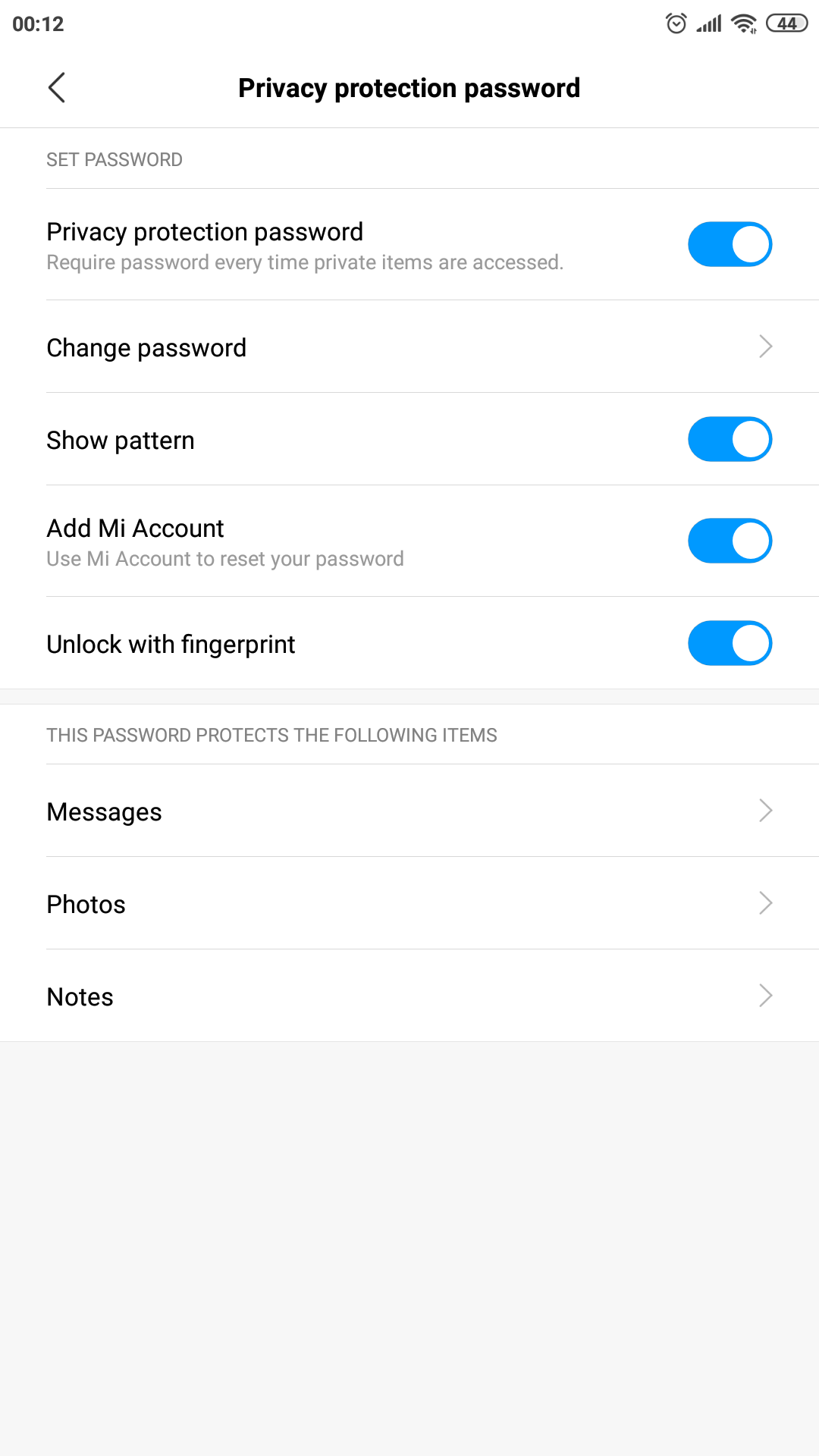The image size is (819, 1456).
Task: Open the Change password row
Action: tap(409, 347)
